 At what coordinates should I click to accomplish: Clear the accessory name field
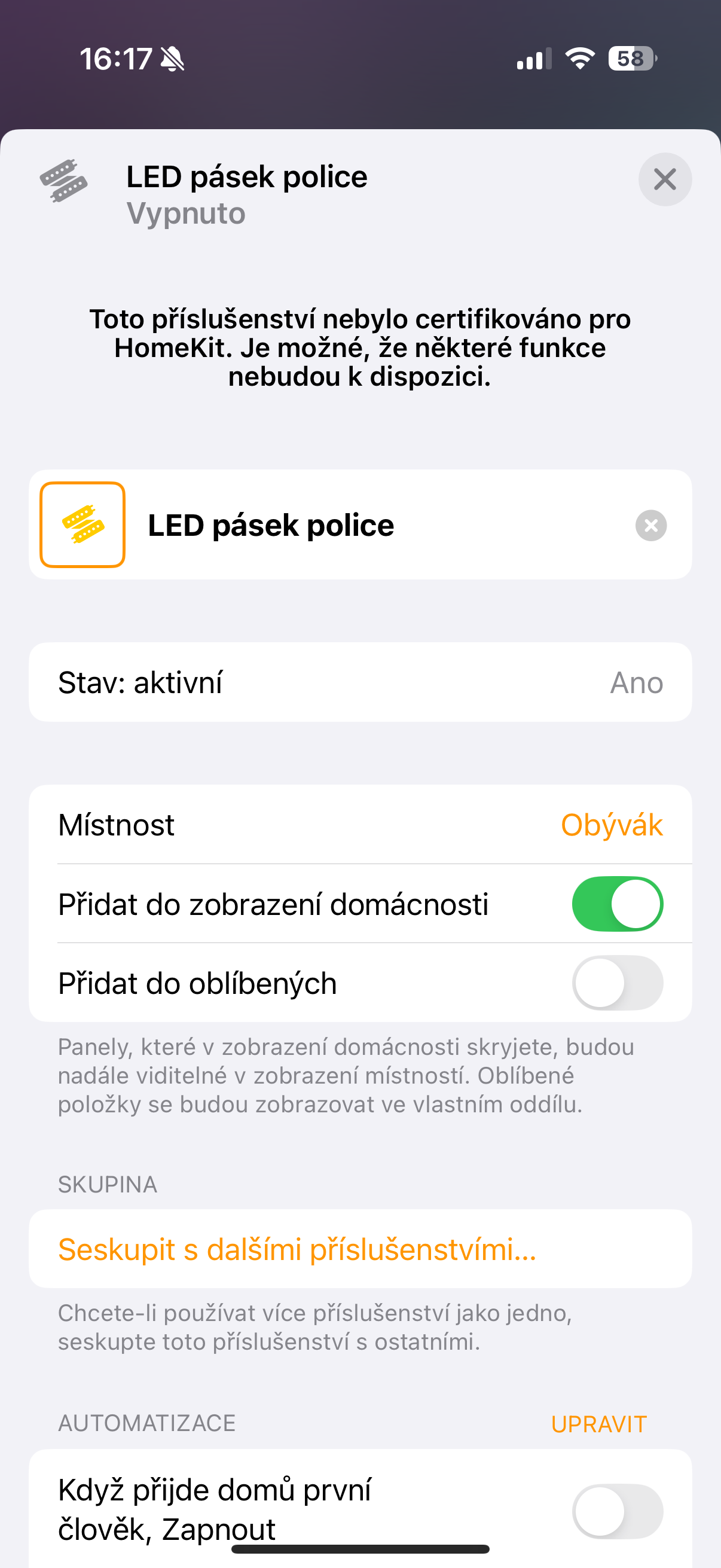pyautogui.click(x=650, y=525)
